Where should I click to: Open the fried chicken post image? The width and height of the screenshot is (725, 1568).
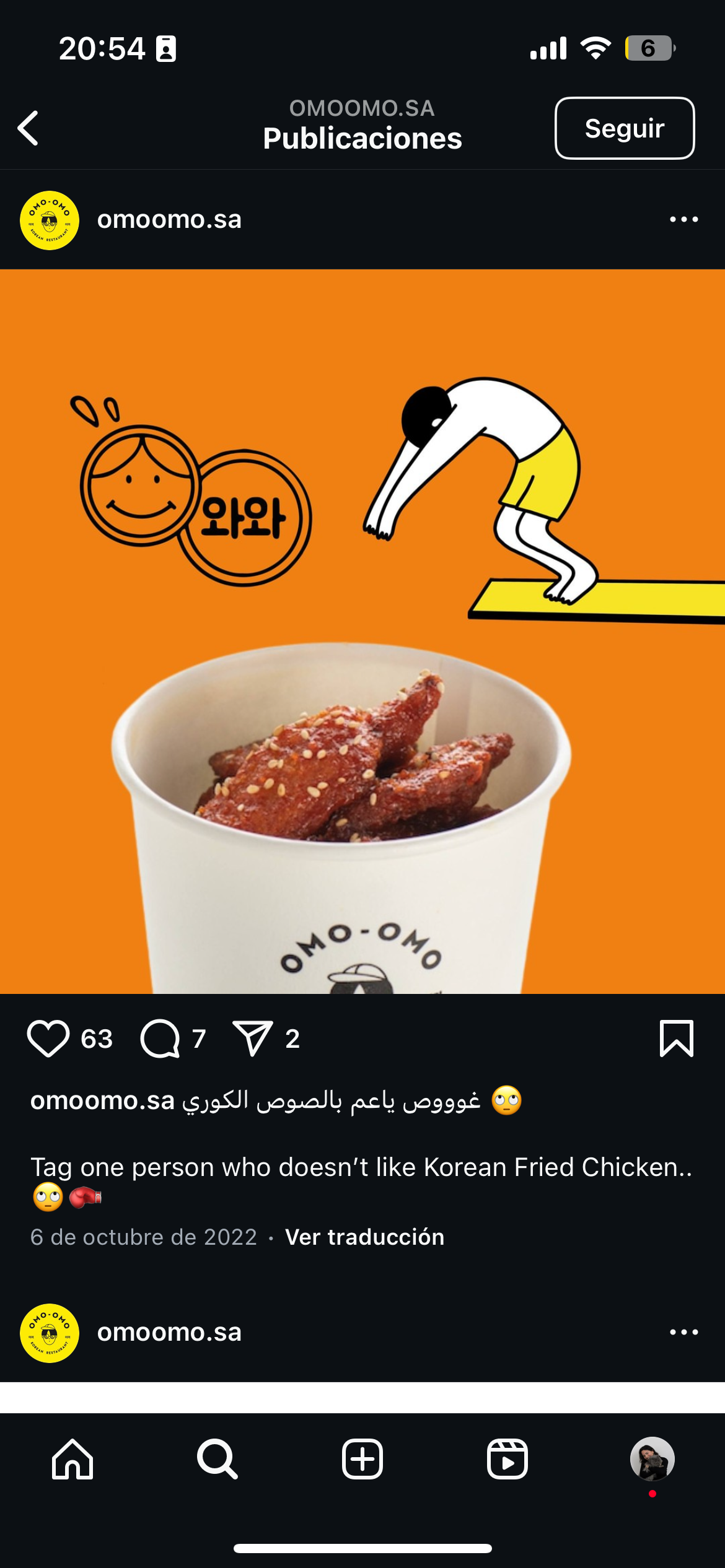362,632
